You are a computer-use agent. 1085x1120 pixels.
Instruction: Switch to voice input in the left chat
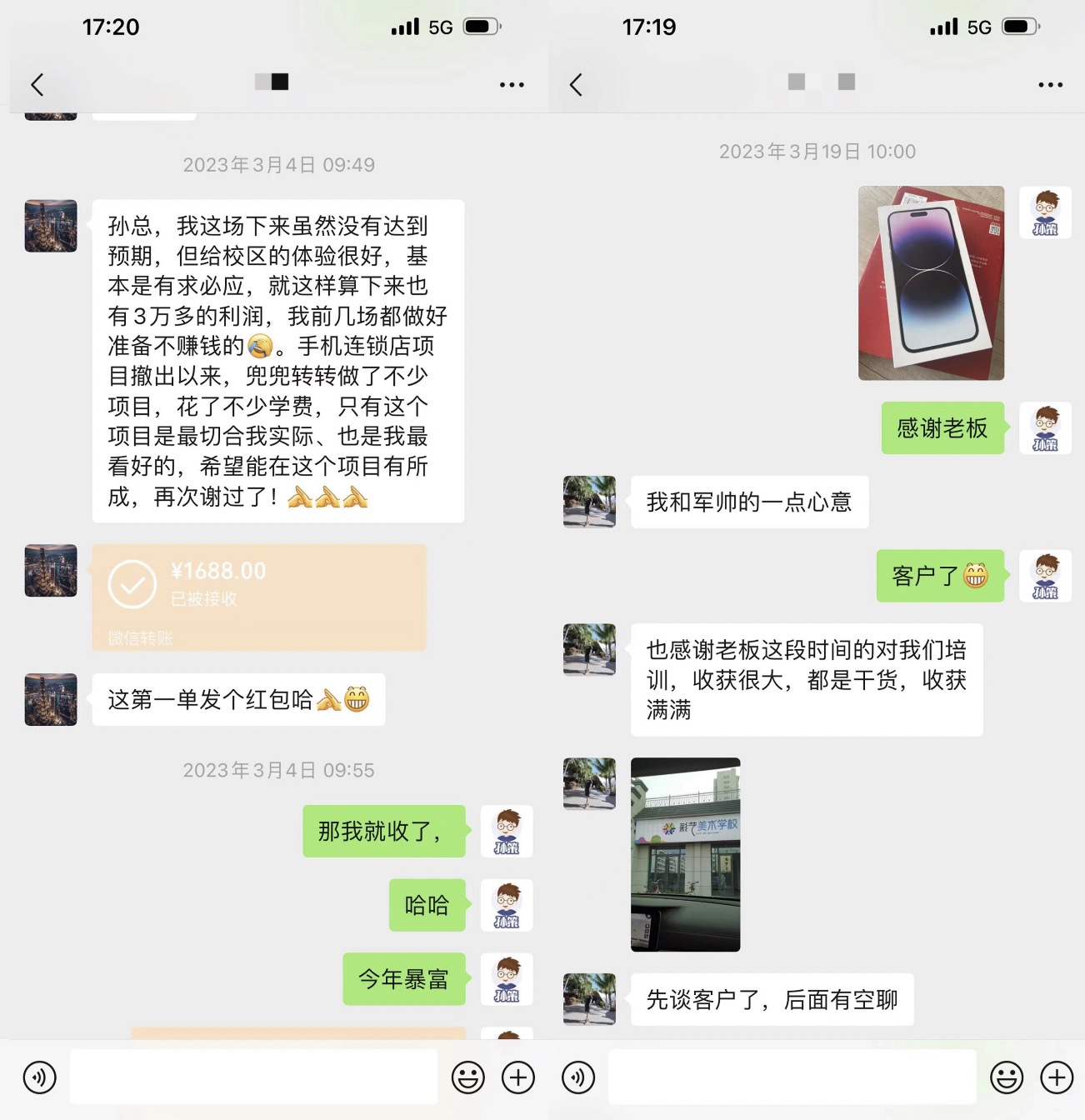coord(38,1077)
